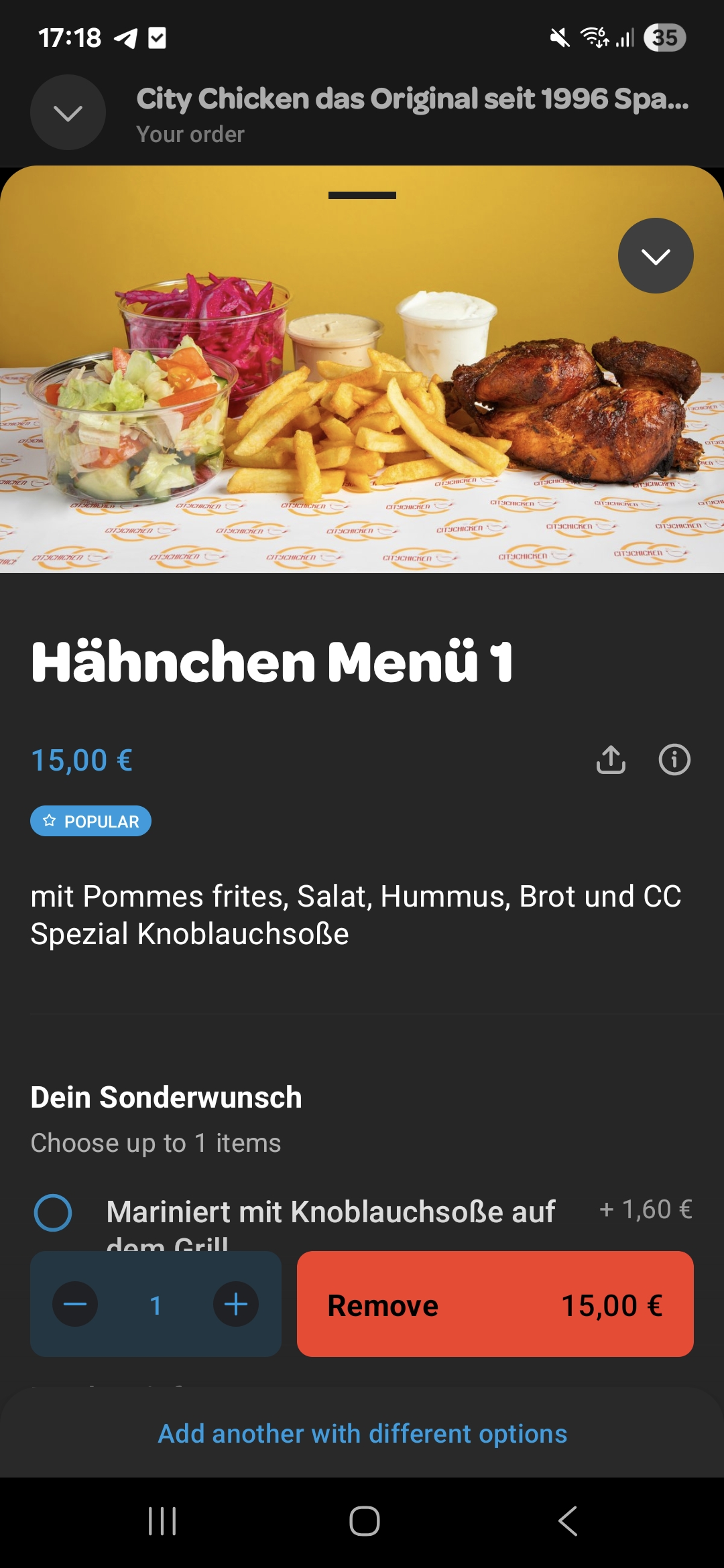Go back using system navigation
This screenshot has height=1568, width=724.
(568, 1521)
